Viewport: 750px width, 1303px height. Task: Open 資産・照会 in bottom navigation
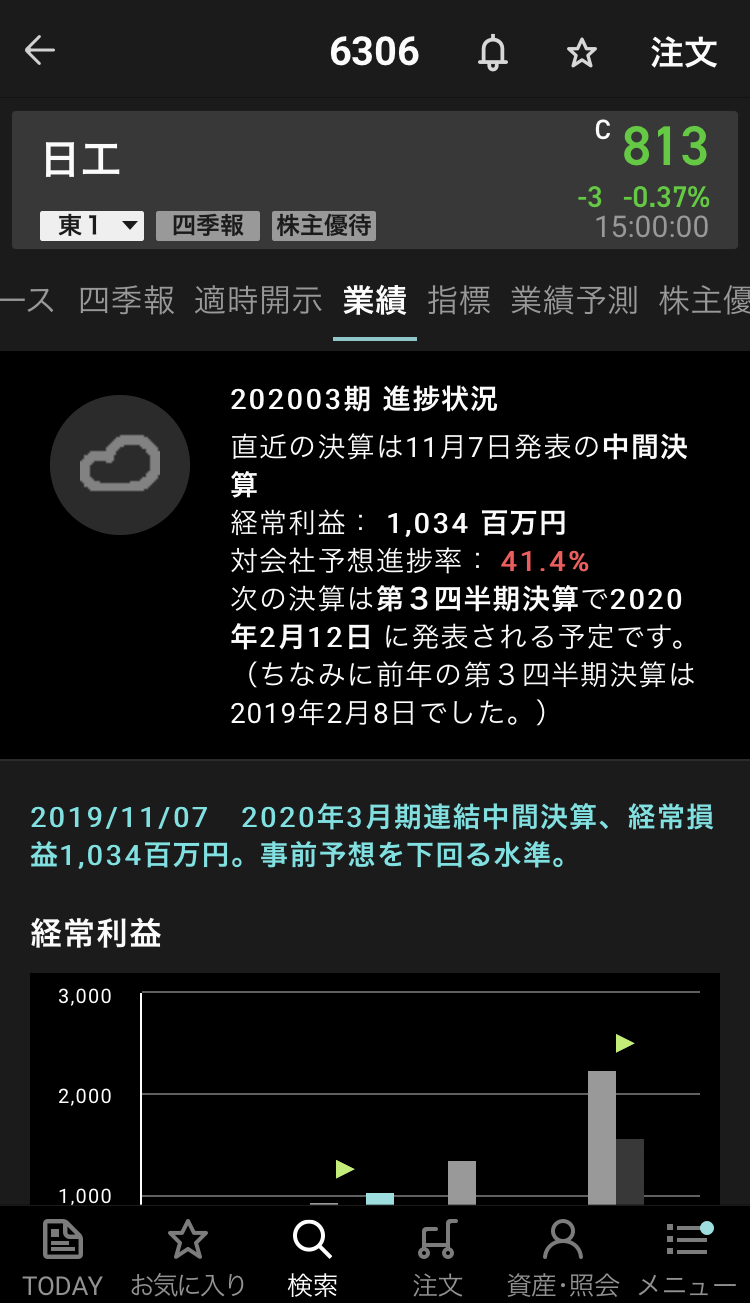point(562,1256)
